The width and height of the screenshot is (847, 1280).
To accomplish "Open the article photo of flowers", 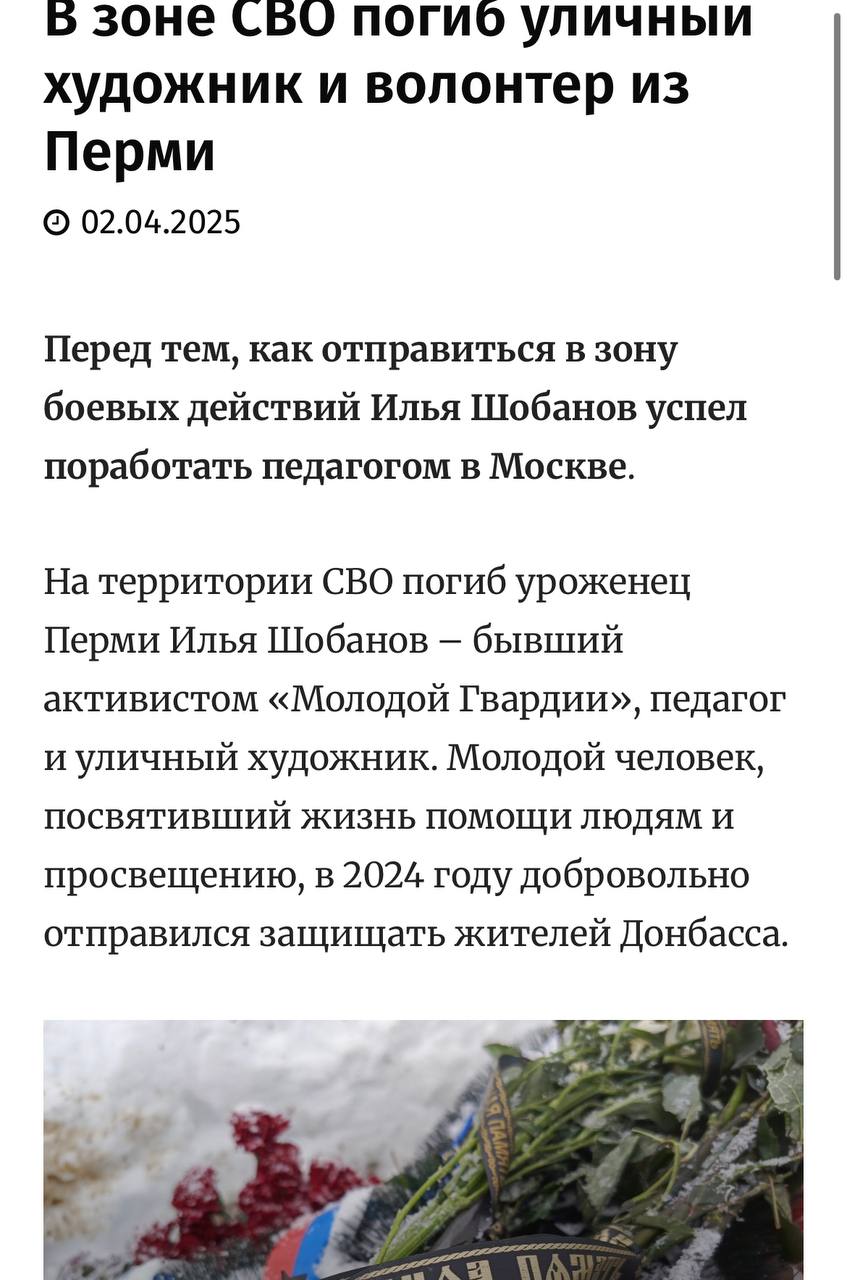I will click(x=423, y=1150).
